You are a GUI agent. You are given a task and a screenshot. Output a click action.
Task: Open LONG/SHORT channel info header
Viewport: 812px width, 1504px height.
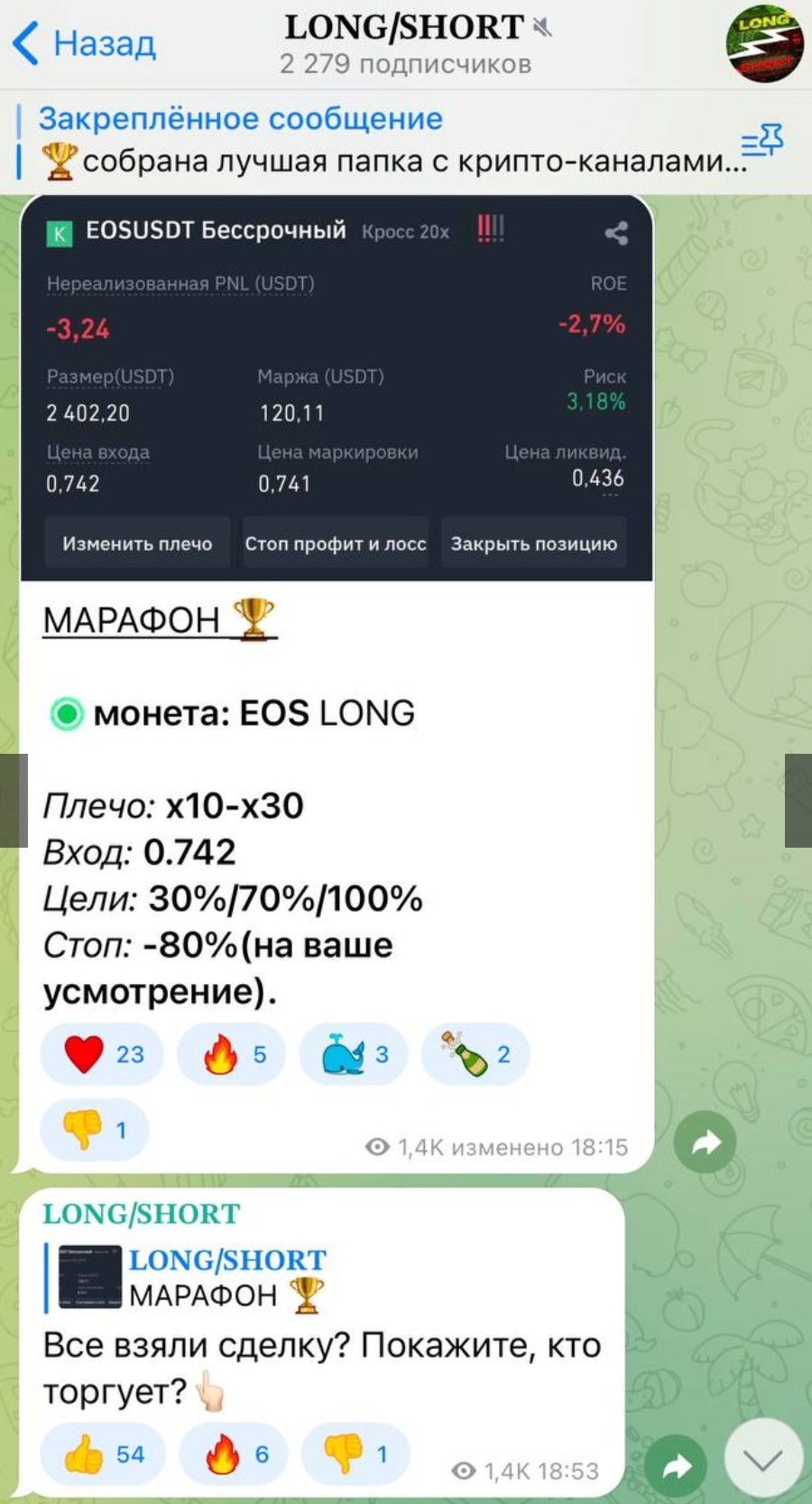[x=405, y=43]
